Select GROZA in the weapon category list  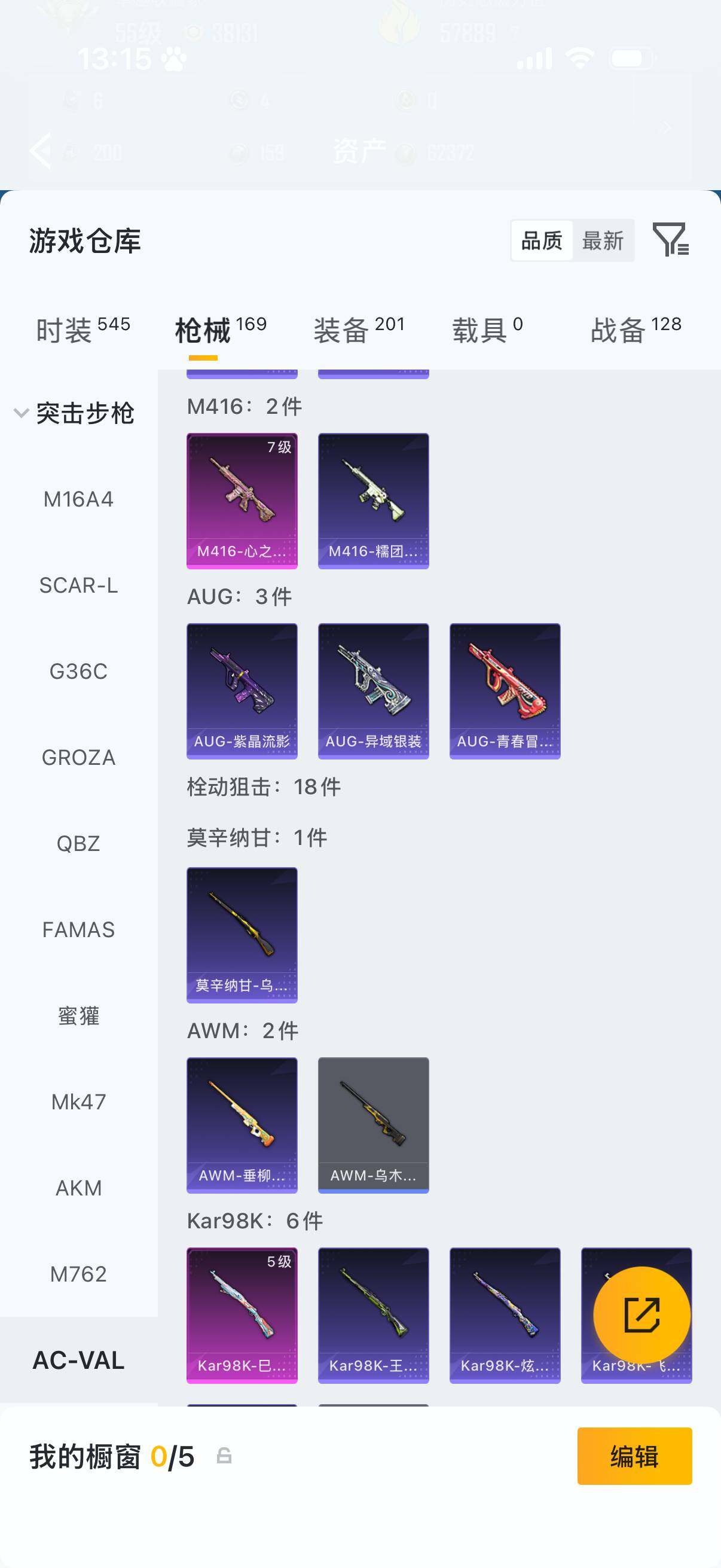[x=78, y=758]
